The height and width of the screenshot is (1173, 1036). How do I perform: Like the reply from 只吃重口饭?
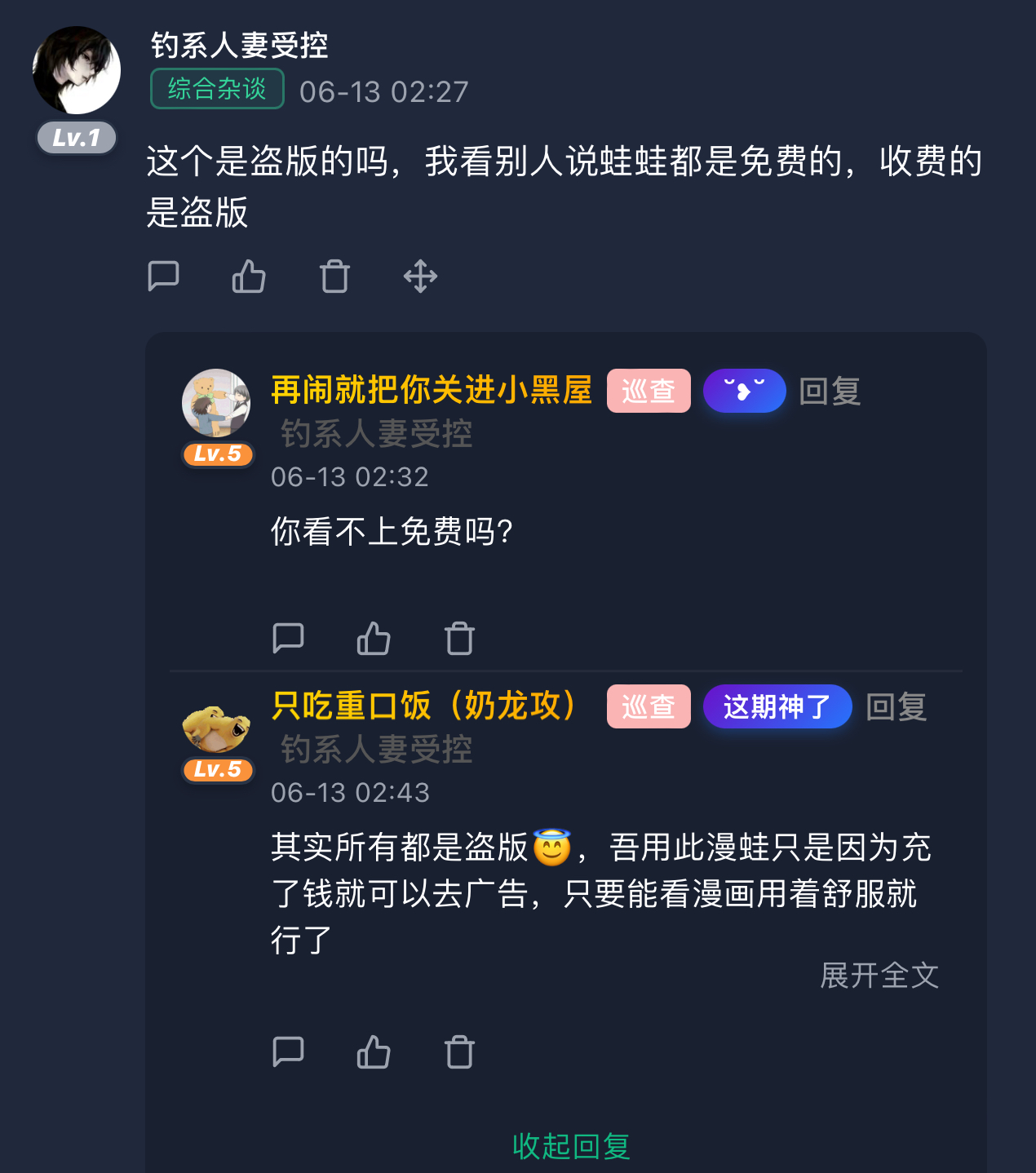374,1052
